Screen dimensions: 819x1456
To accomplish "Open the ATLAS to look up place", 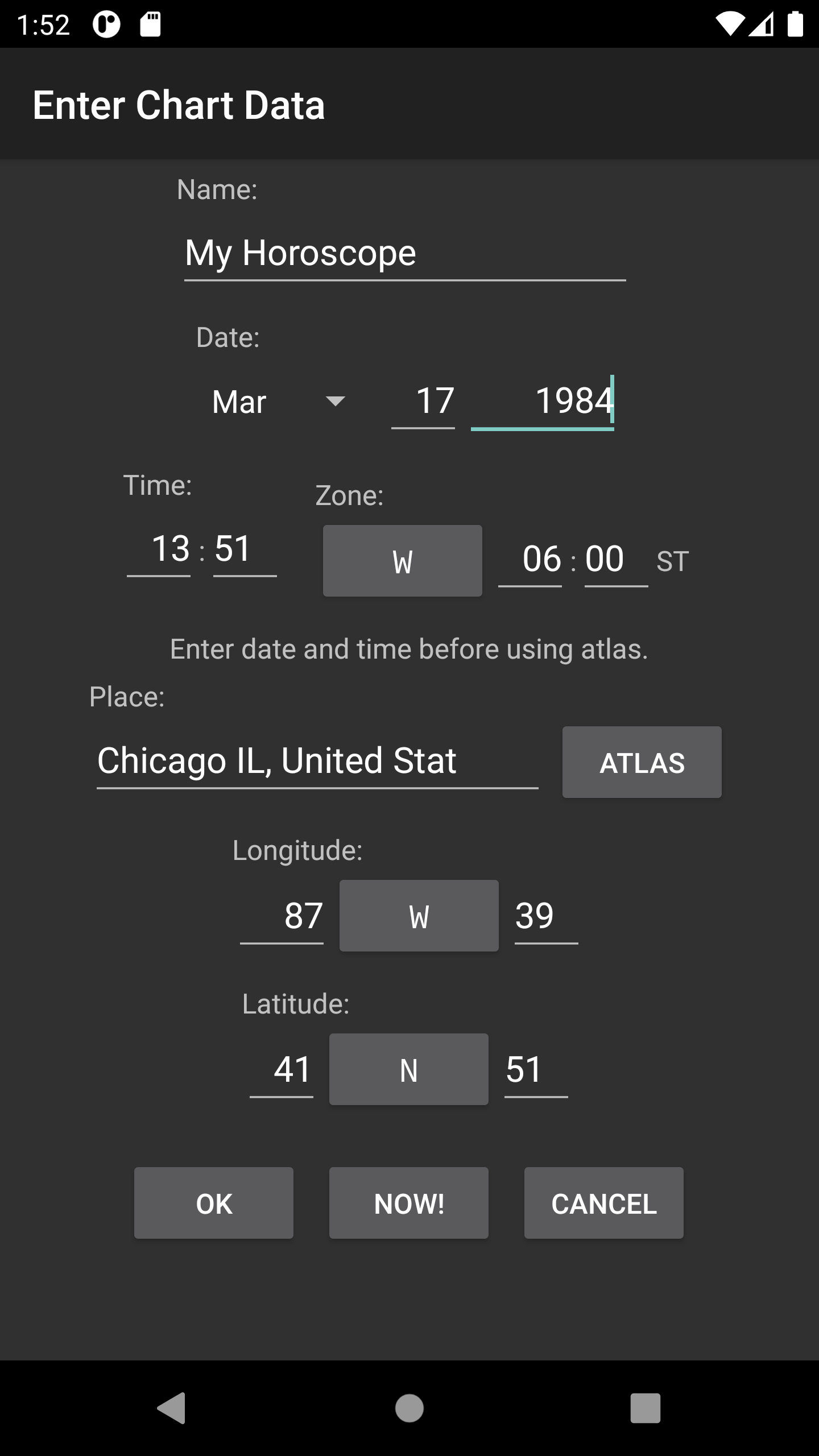I will [x=642, y=762].
